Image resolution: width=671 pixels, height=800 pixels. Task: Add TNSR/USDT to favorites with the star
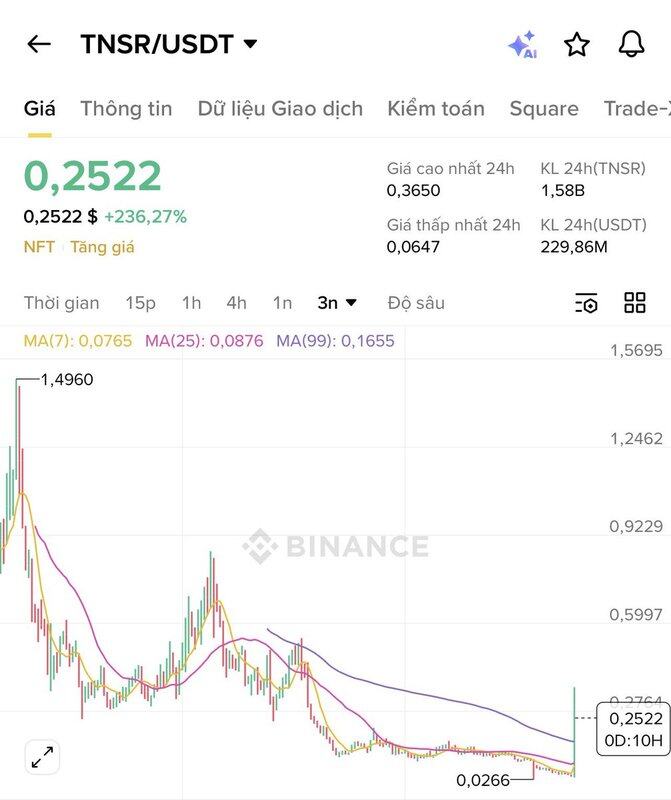click(577, 44)
